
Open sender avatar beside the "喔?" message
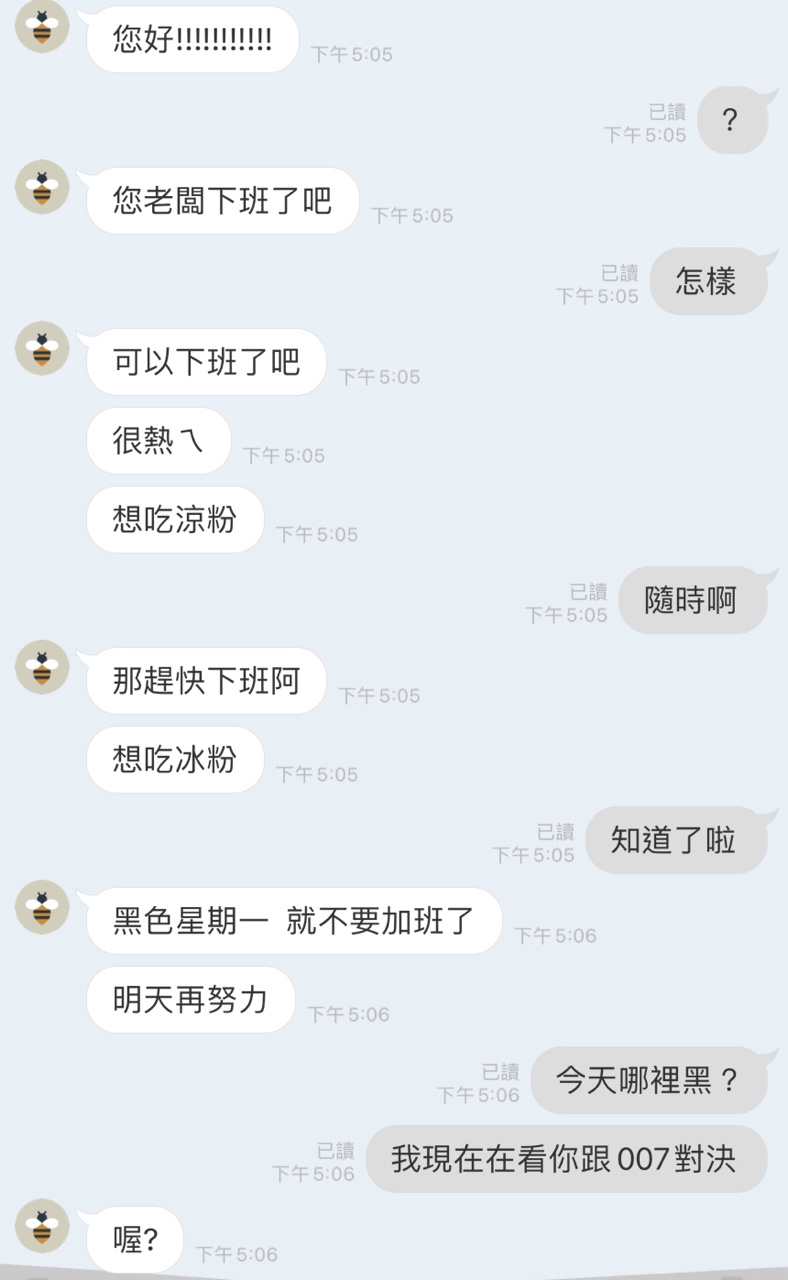pyautogui.click(x=42, y=1226)
